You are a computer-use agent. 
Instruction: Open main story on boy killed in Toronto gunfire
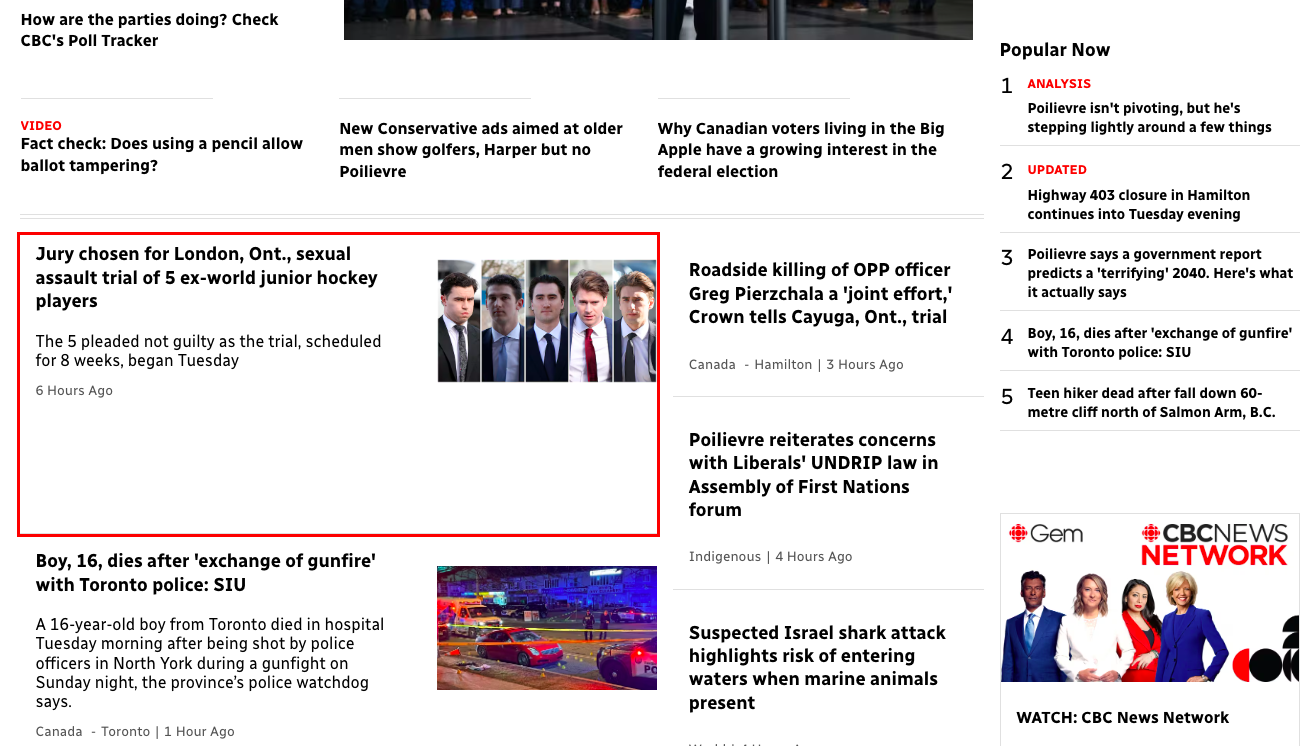pos(205,572)
